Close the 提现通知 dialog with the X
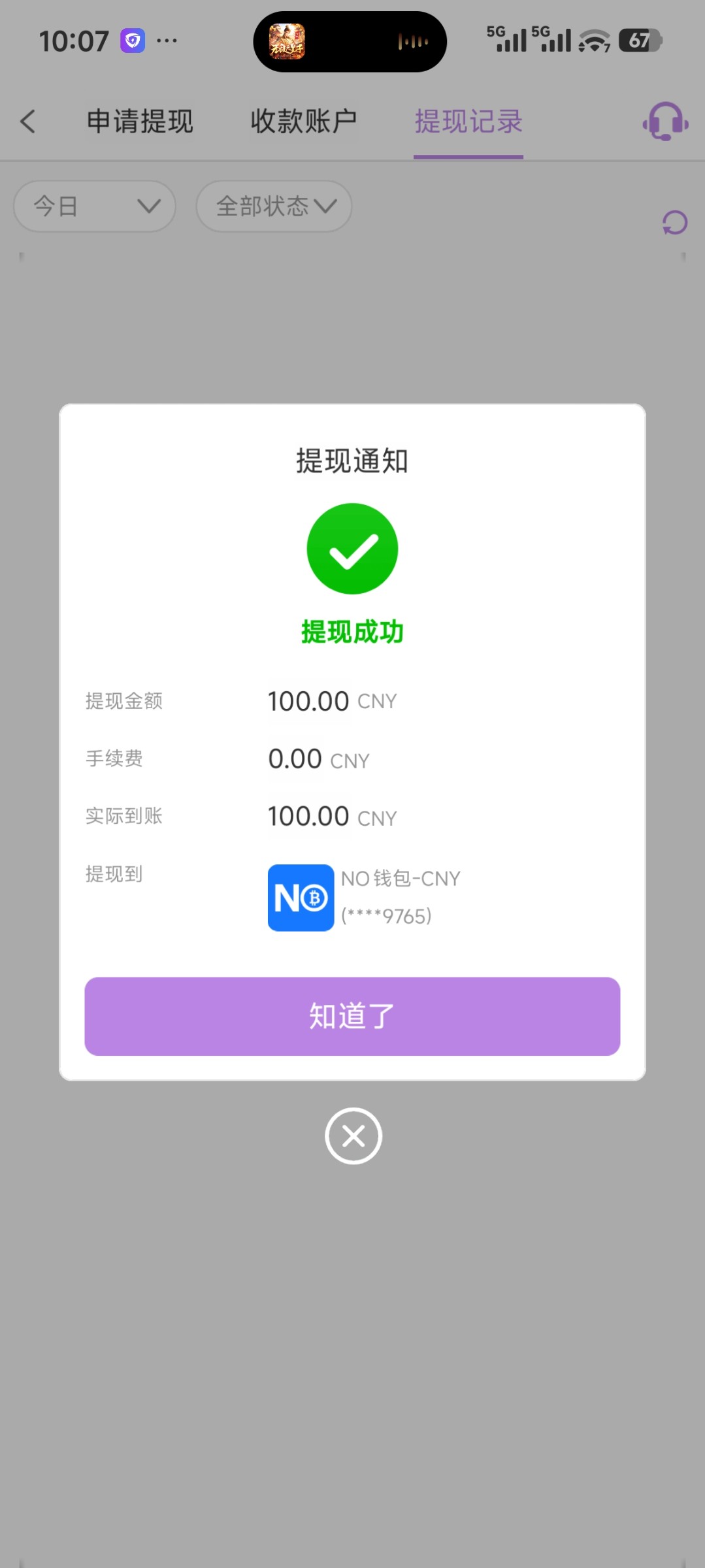This screenshot has width=705, height=1568. point(353,1135)
